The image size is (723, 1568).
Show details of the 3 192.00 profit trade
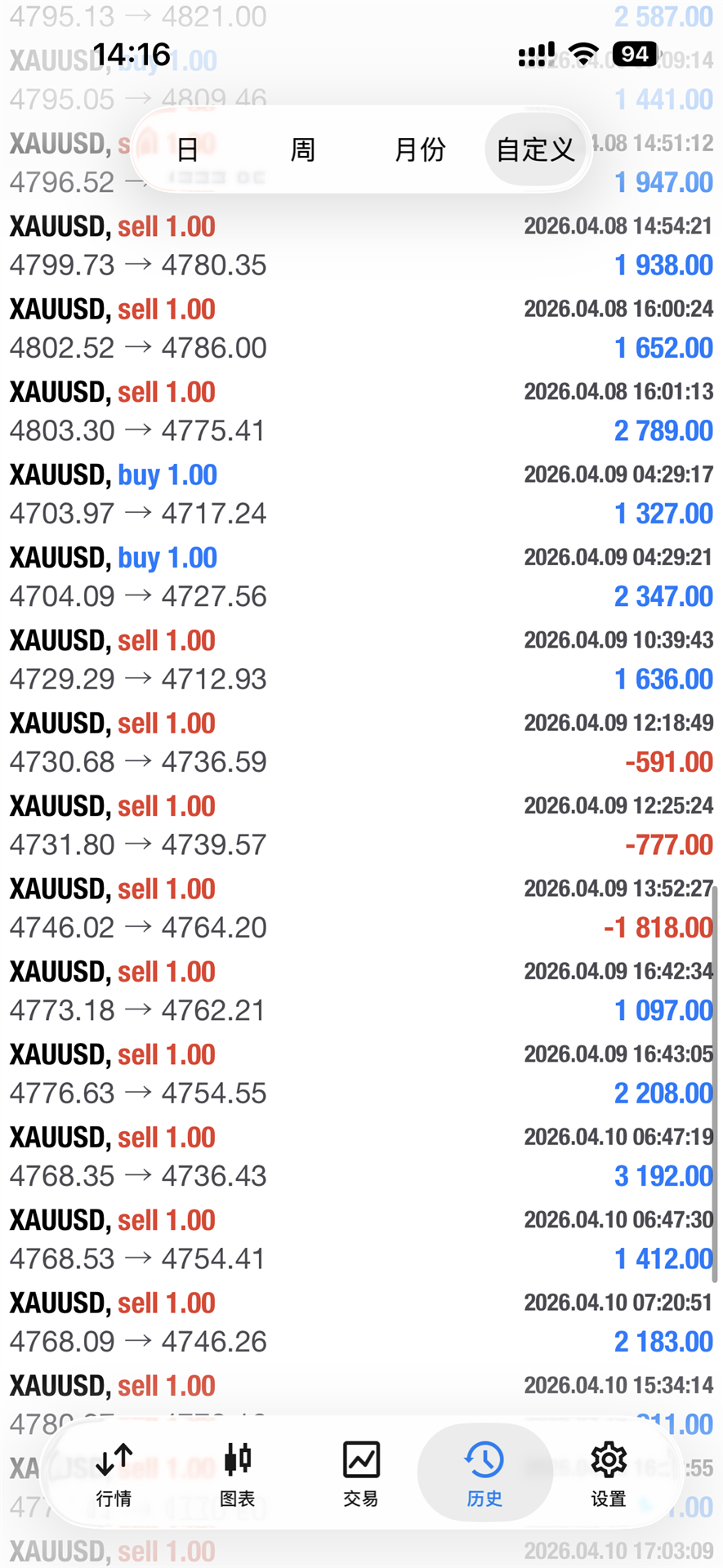point(359,1156)
